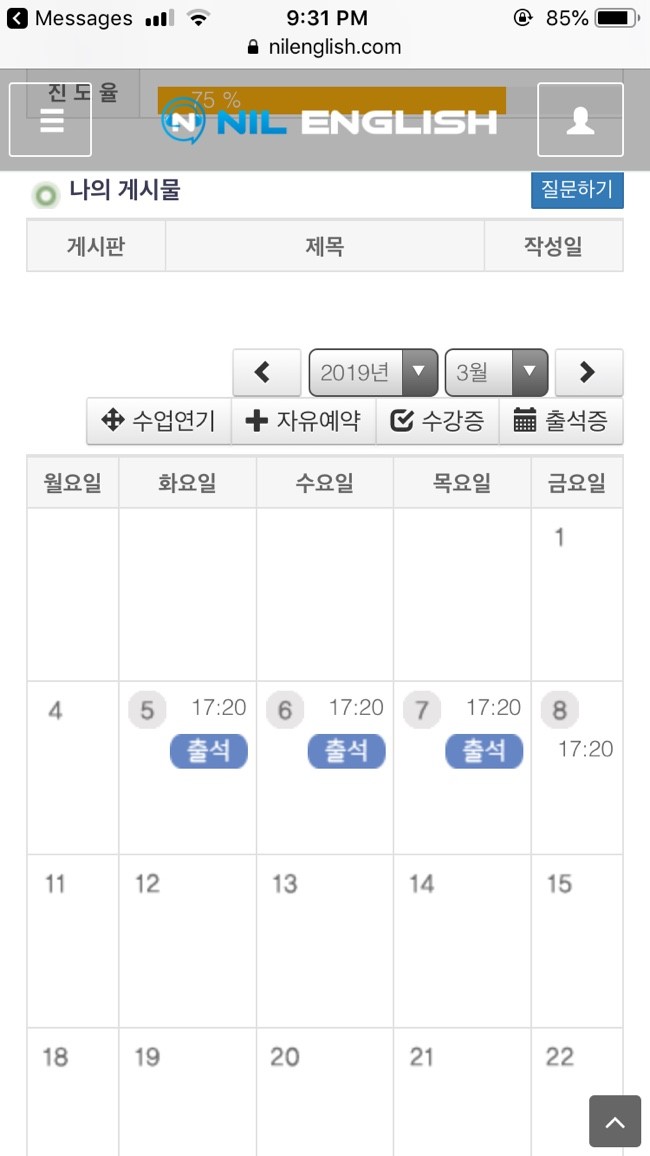Tap the 자유예약 button
The image size is (650, 1156).
(x=304, y=422)
